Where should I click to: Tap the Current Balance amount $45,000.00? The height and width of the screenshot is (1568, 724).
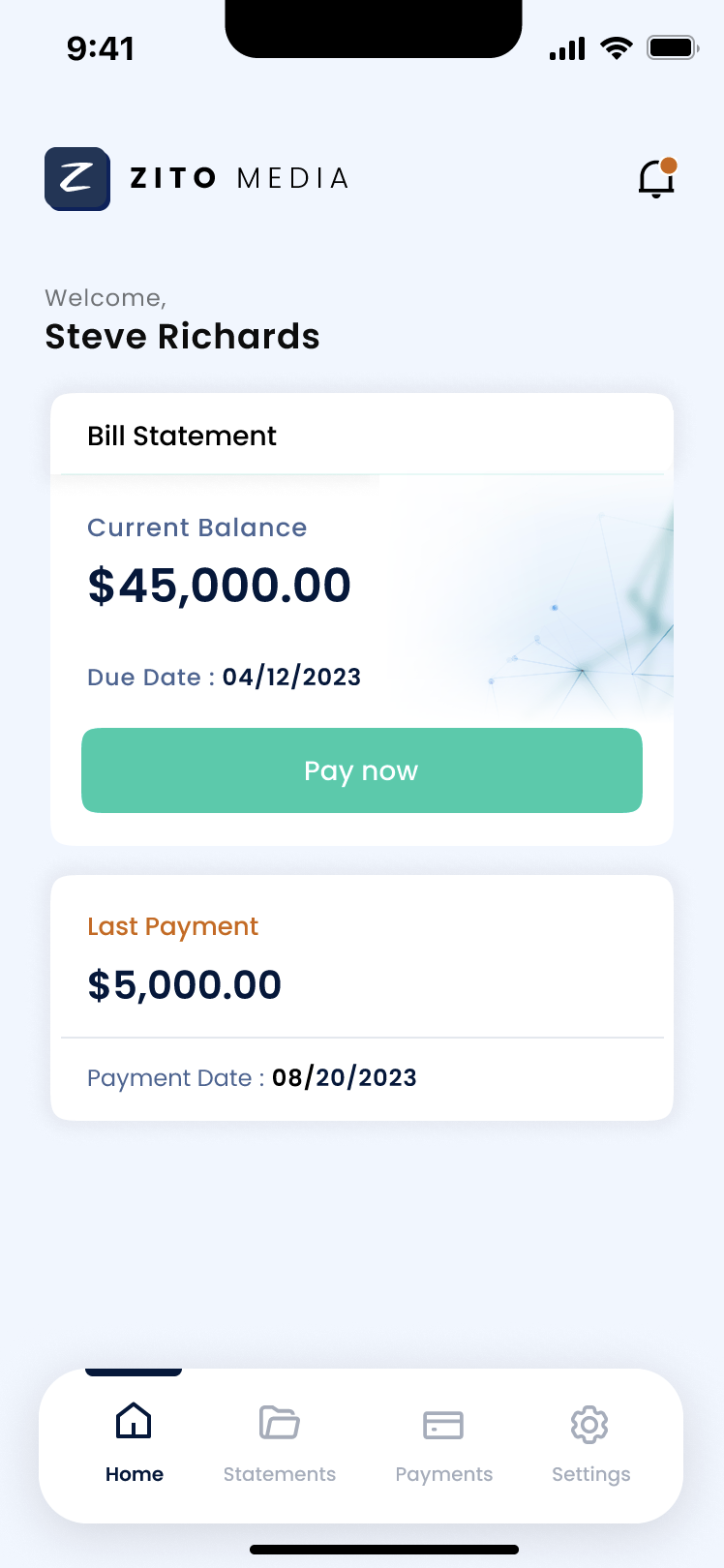[x=220, y=585]
